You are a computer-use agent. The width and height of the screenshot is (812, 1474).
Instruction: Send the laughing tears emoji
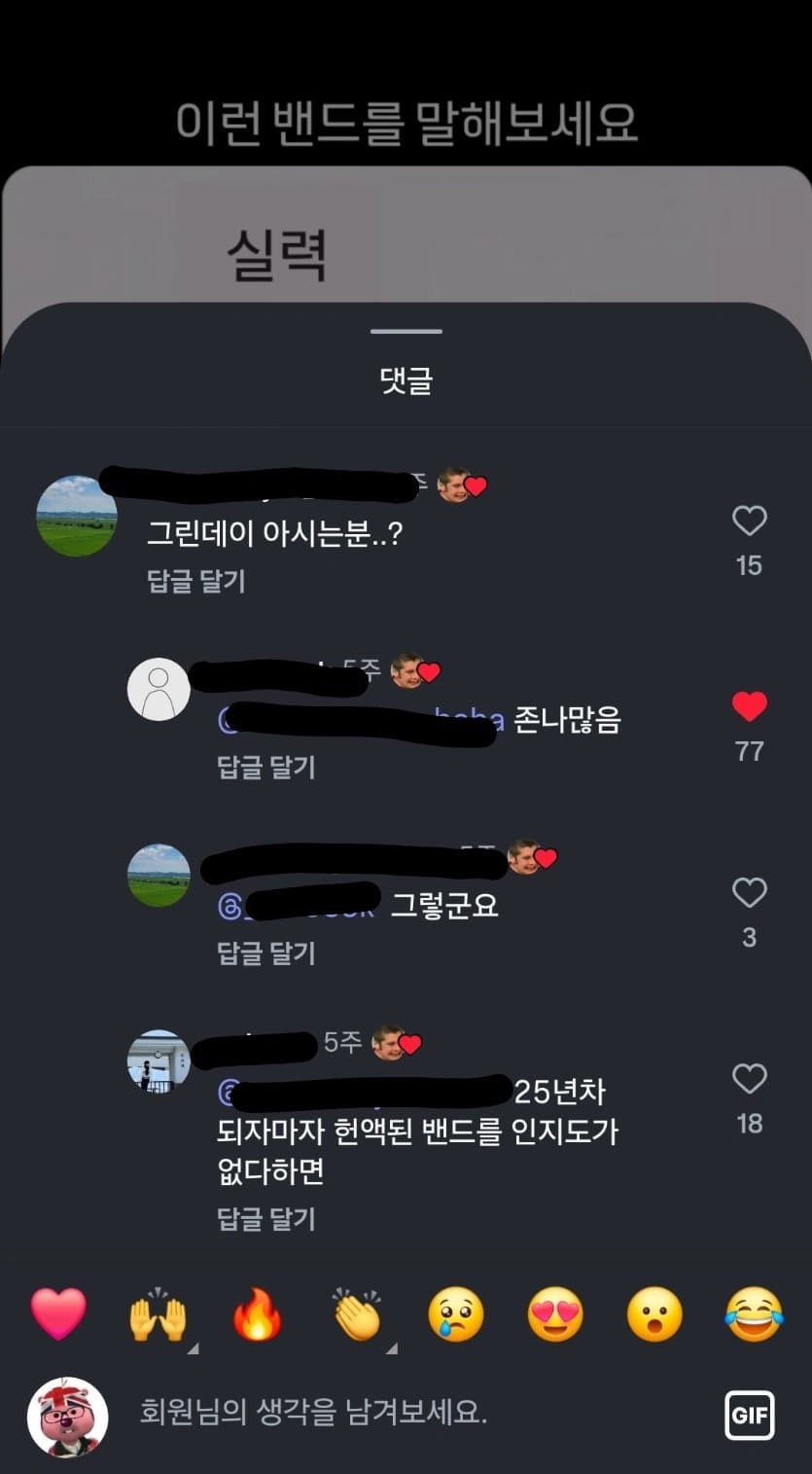click(x=754, y=1314)
